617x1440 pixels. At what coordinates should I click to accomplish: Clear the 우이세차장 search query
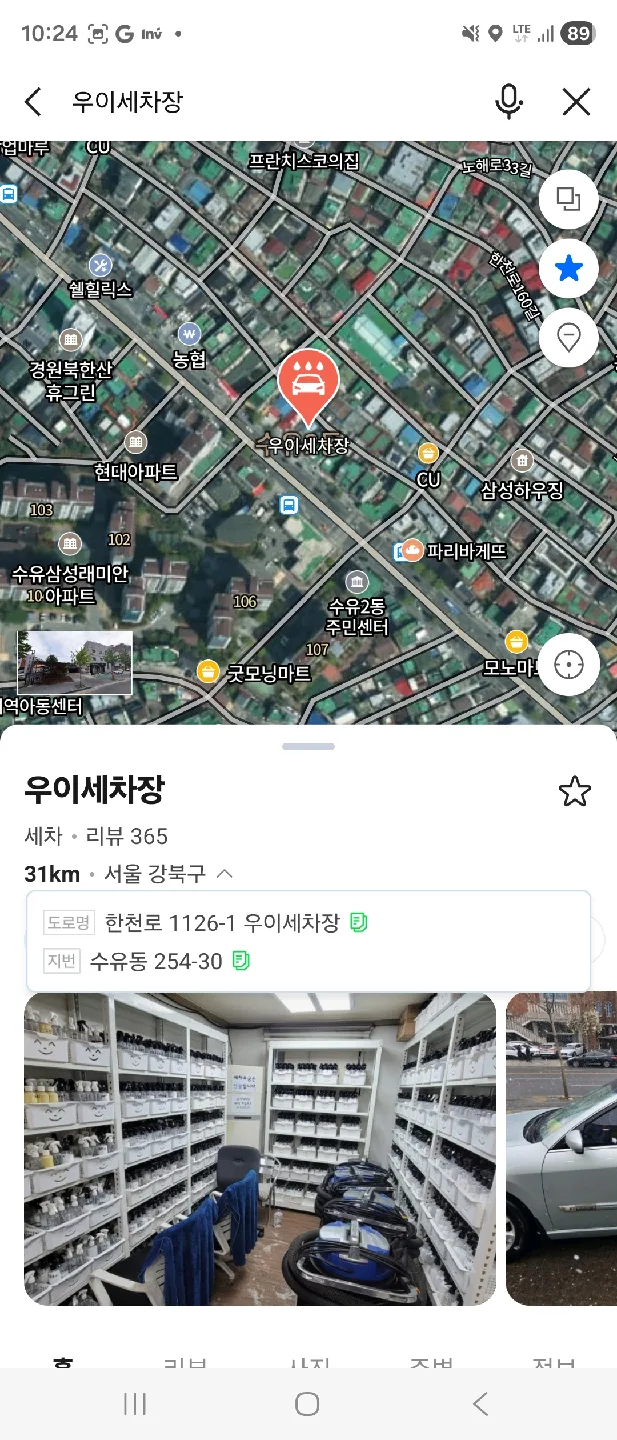click(577, 101)
